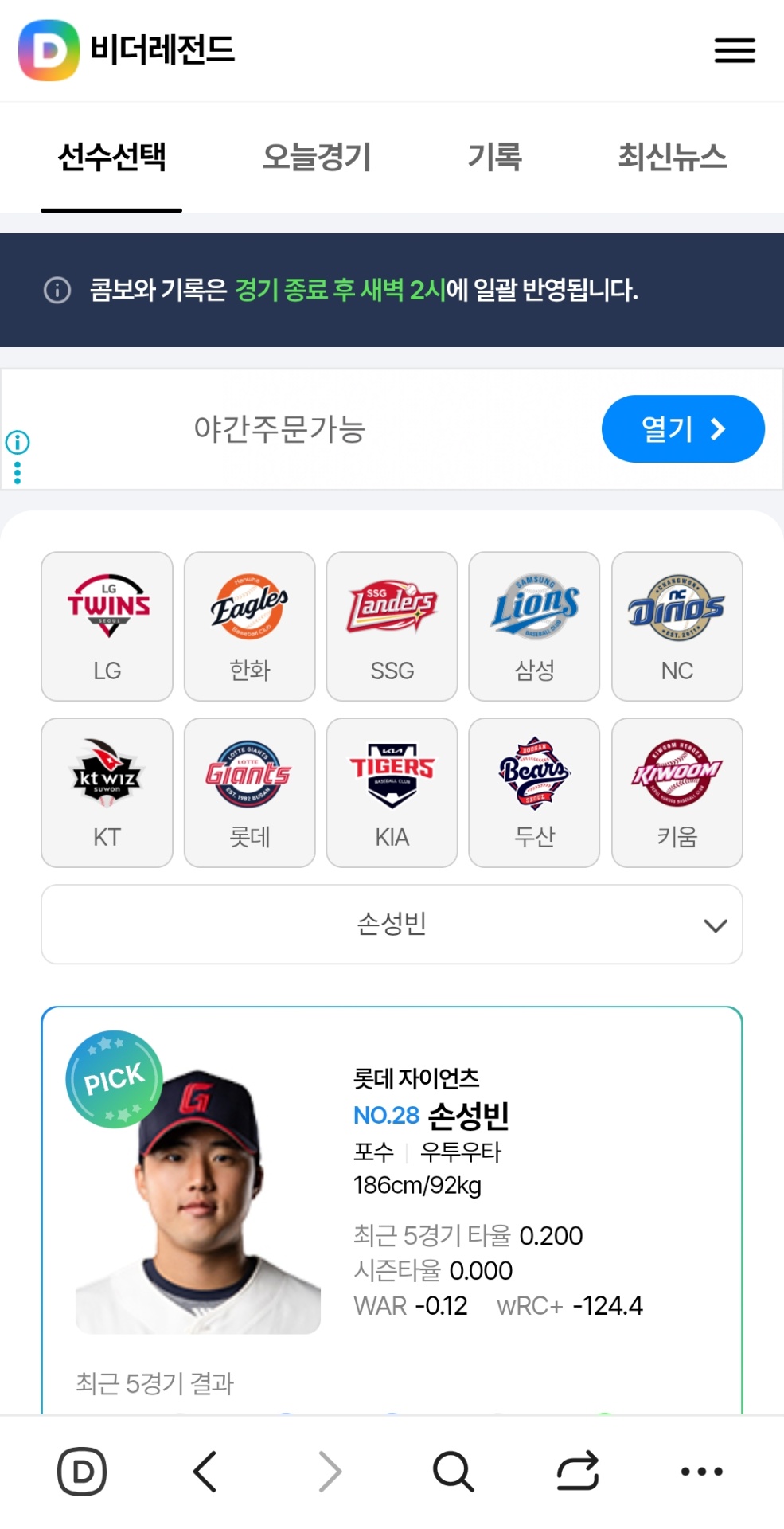Open the 최신뉴스 tab

[673, 157]
